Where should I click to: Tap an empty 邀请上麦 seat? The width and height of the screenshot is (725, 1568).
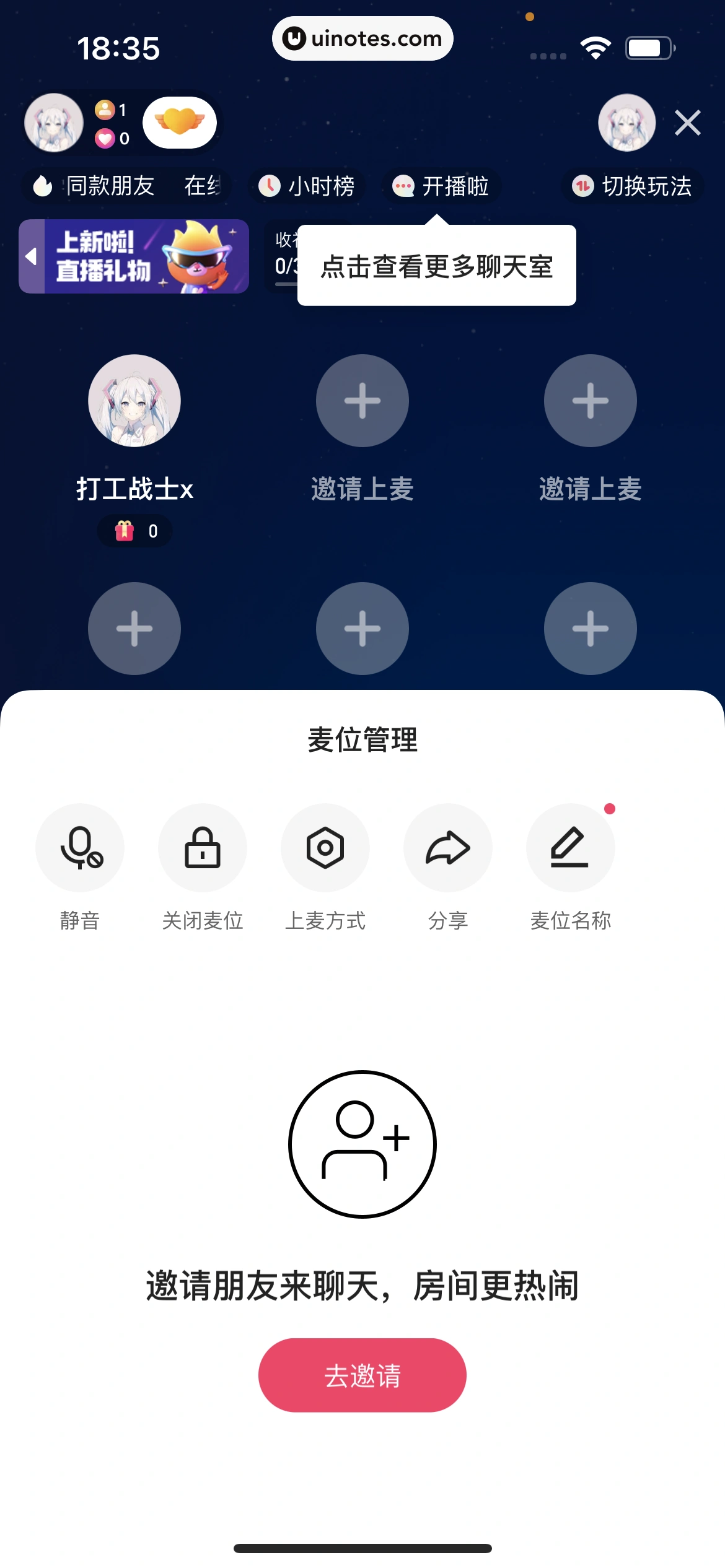(362, 401)
